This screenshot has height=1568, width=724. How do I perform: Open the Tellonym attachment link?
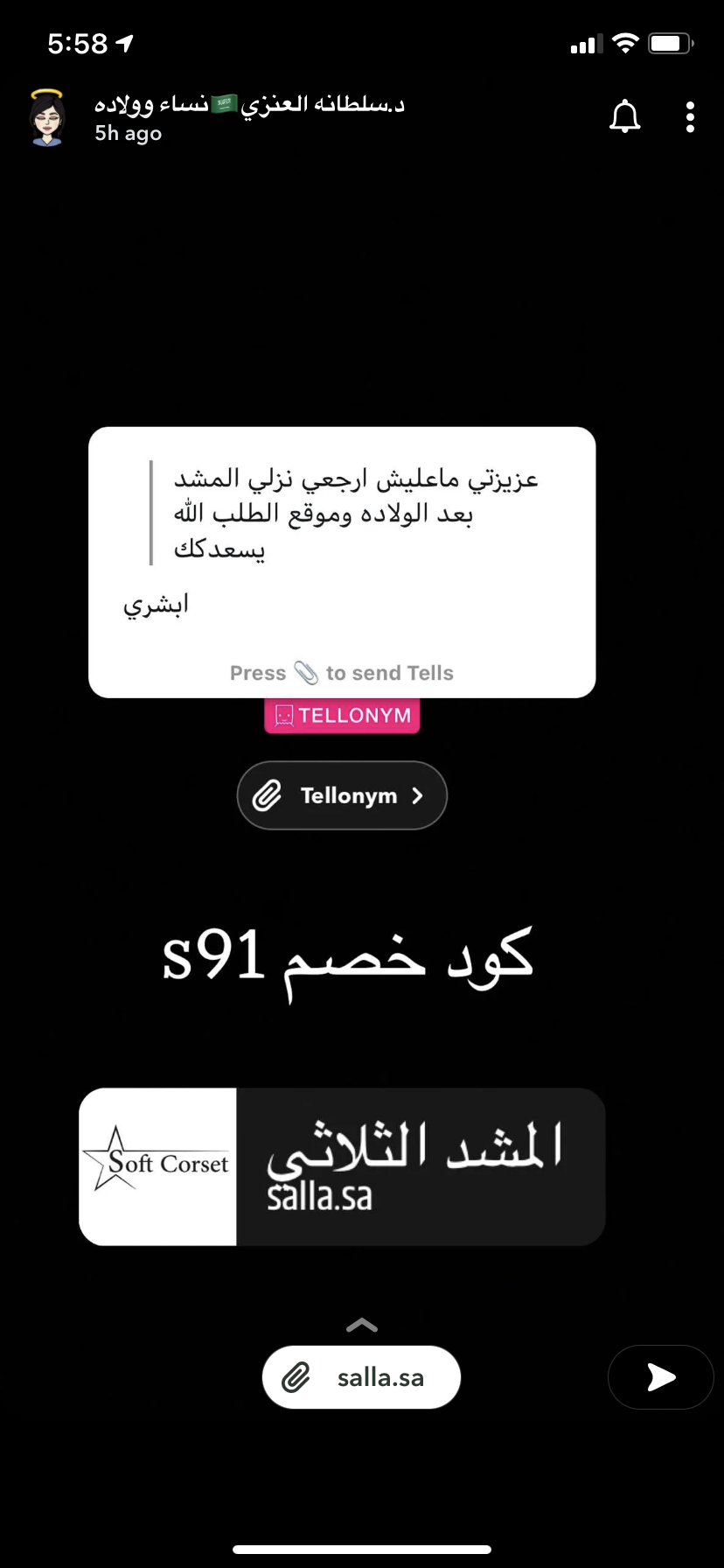pos(342,795)
